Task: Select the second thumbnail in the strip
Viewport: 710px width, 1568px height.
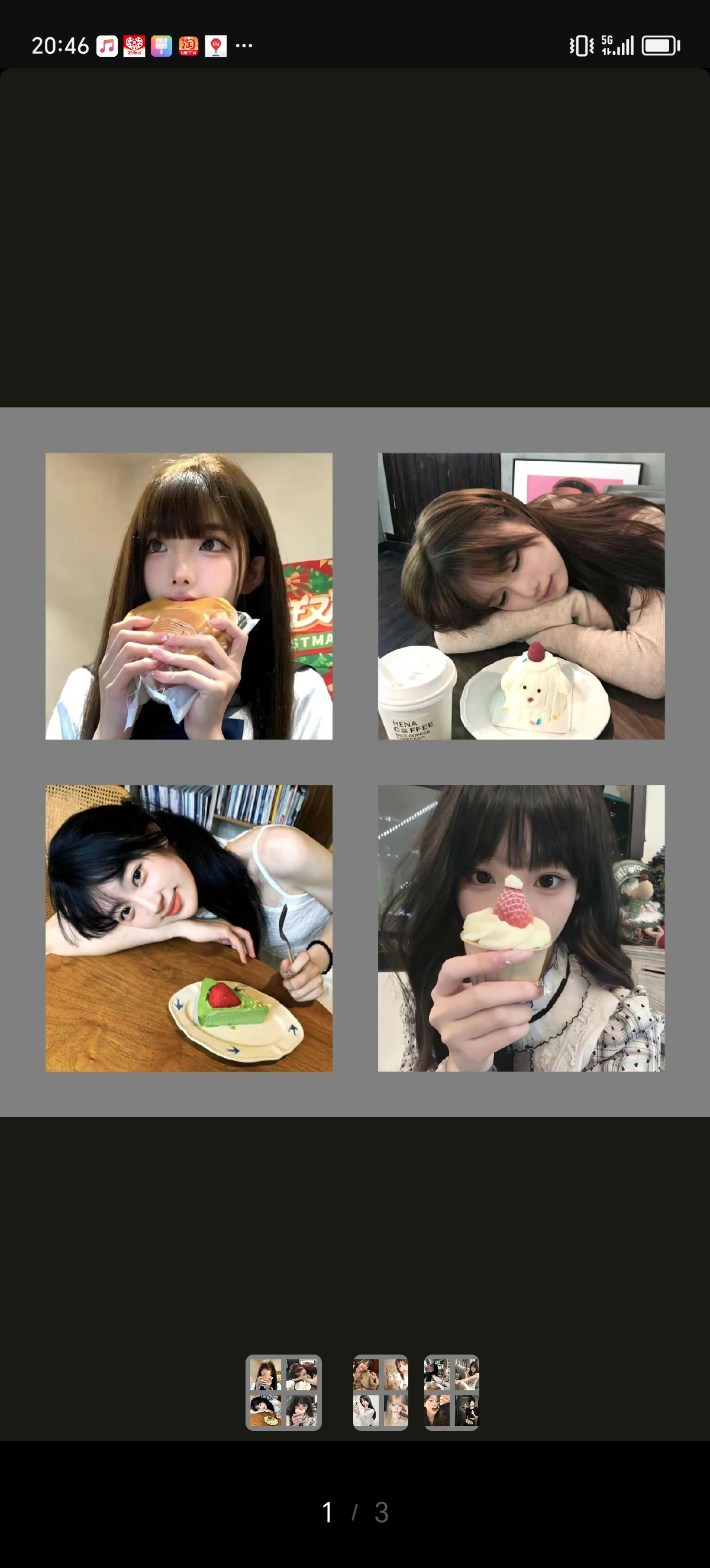Action: tap(380, 1392)
